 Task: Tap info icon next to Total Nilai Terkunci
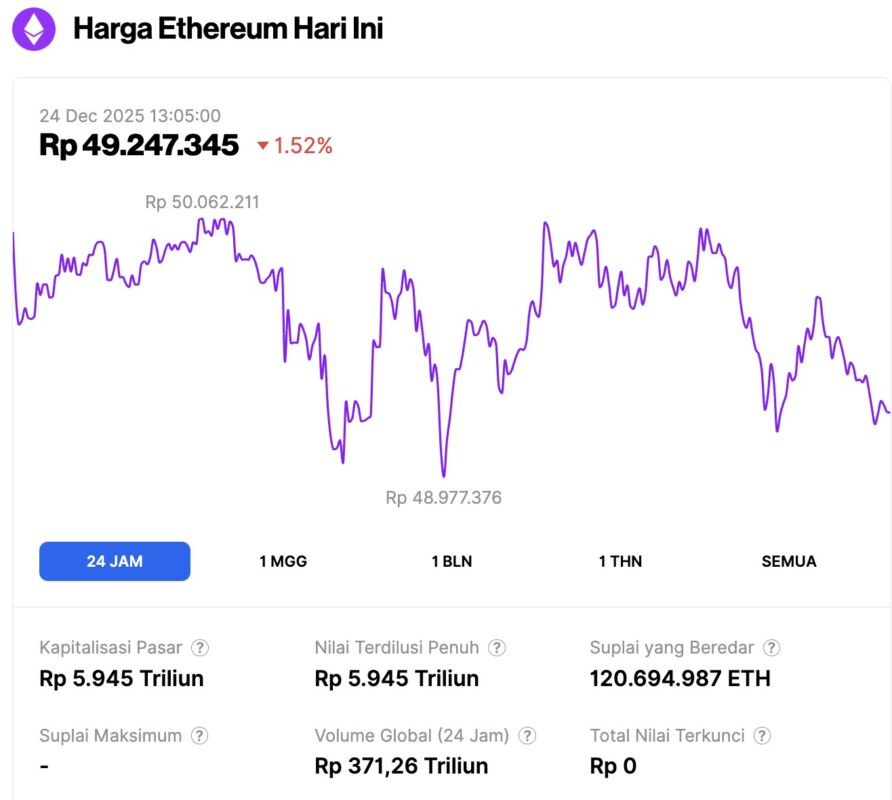pyautogui.click(x=762, y=736)
